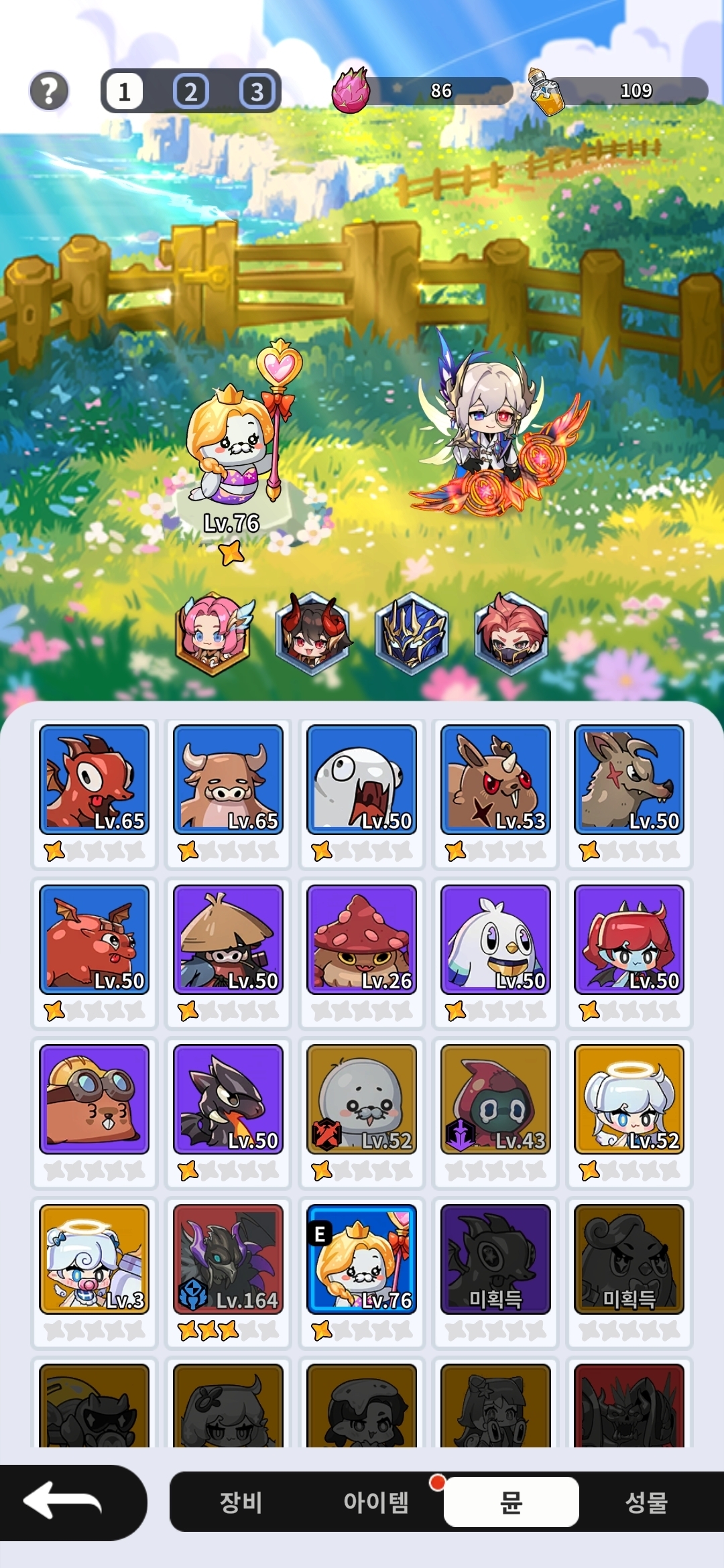Select the 문 tab
Viewport: 724px width, 1568px height.
click(x=511, y=1502)
